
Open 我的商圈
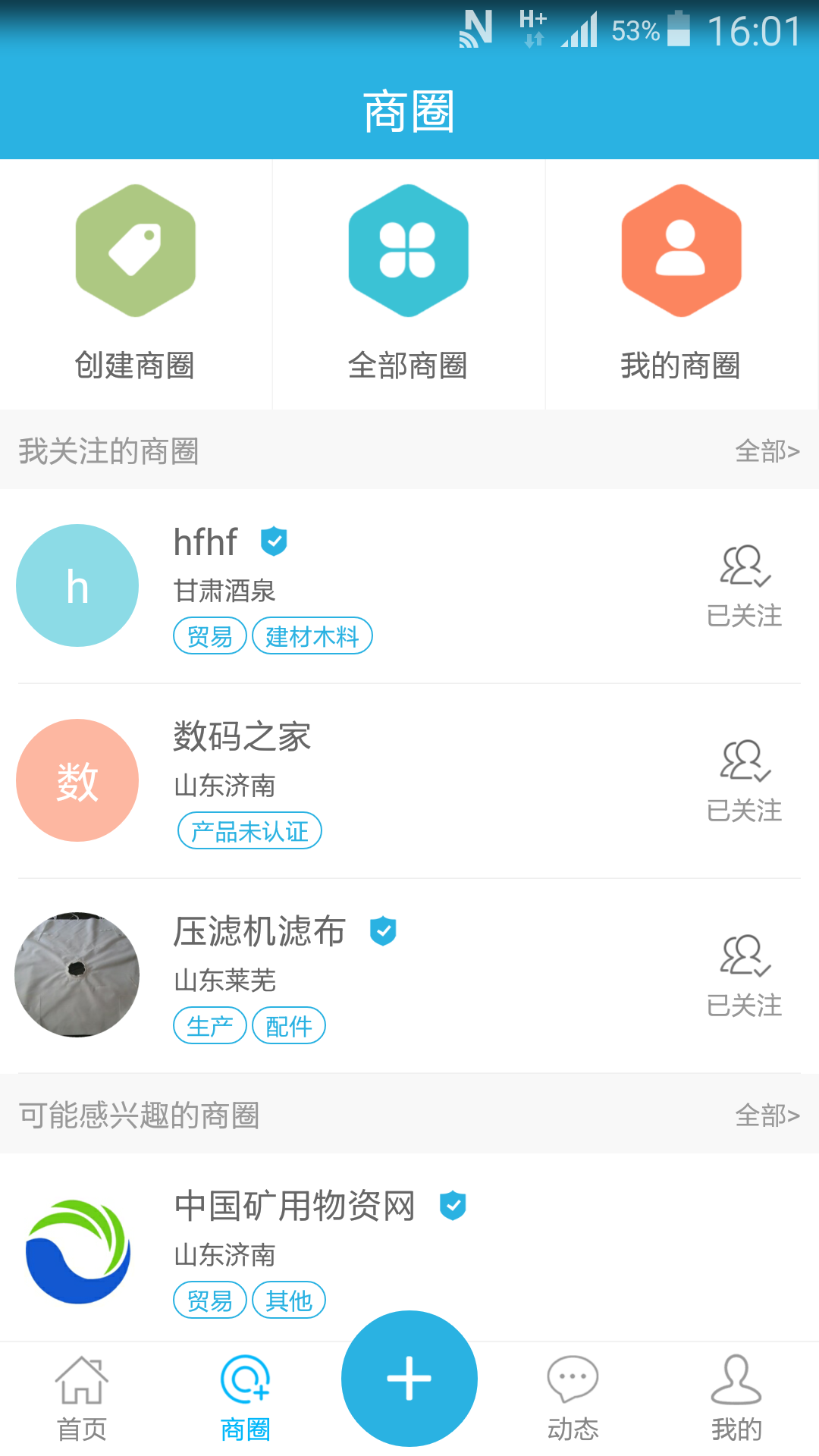[681, 282]
